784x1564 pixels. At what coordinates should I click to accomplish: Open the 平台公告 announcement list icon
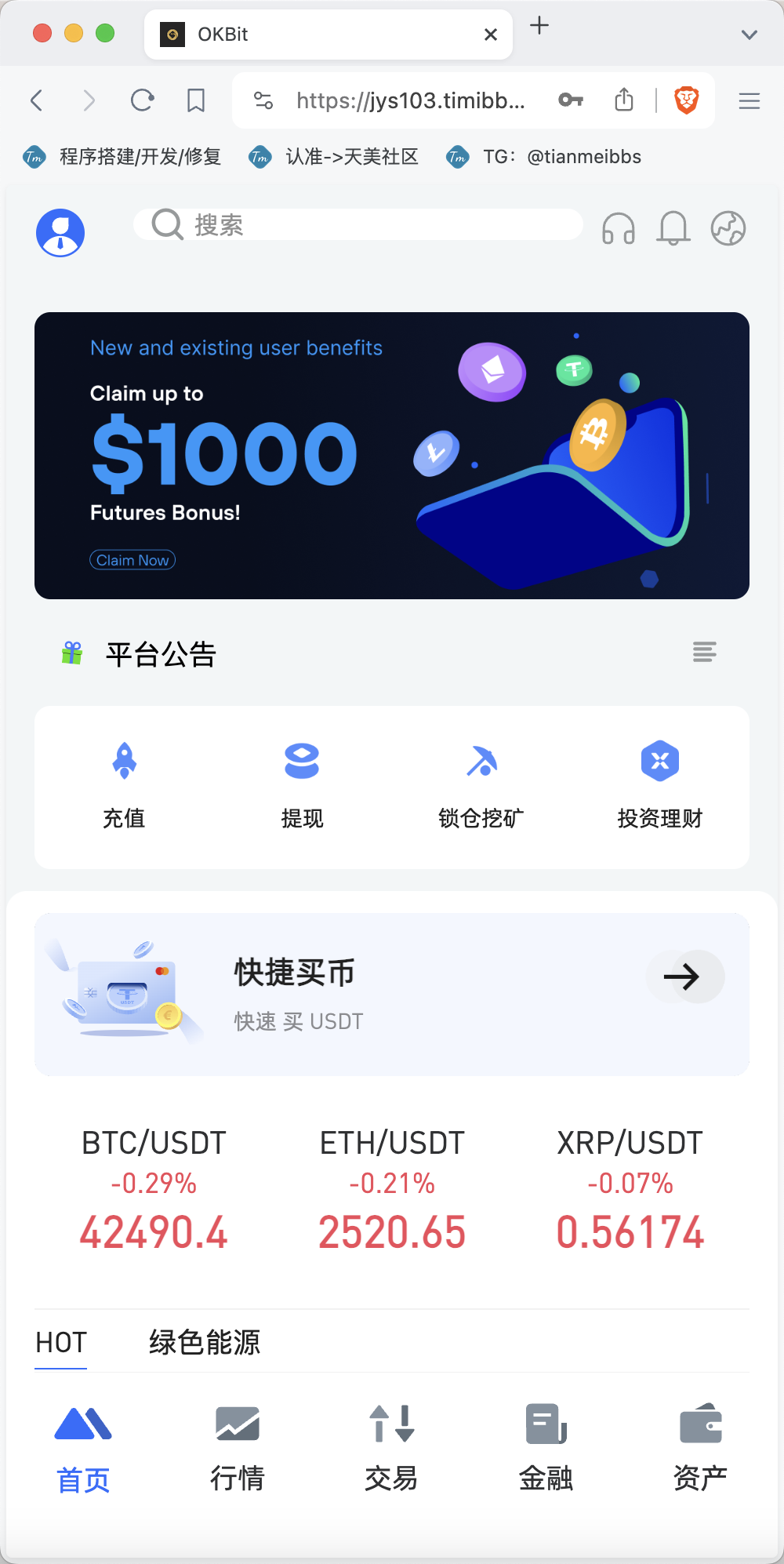tap(705, 652)
